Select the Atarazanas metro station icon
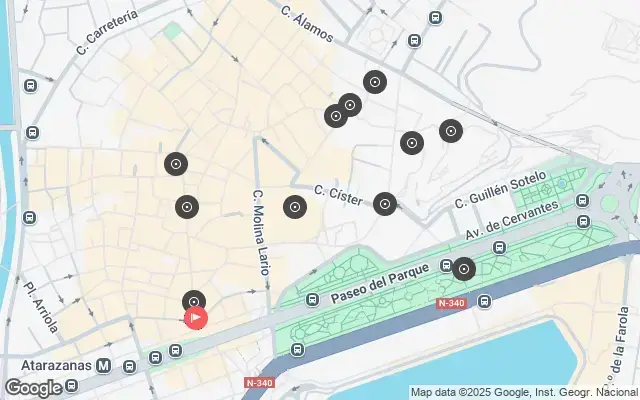 click(104, 366)
